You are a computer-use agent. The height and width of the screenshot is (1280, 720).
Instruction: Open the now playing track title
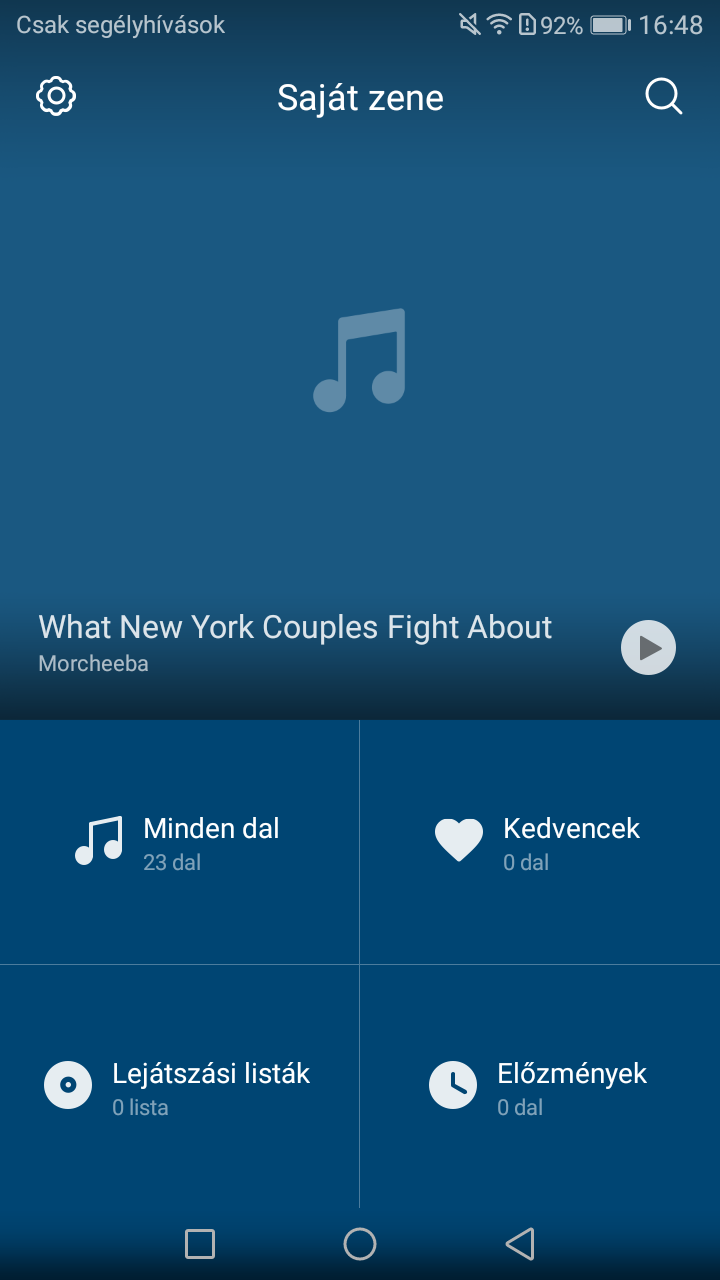point(295,627)
